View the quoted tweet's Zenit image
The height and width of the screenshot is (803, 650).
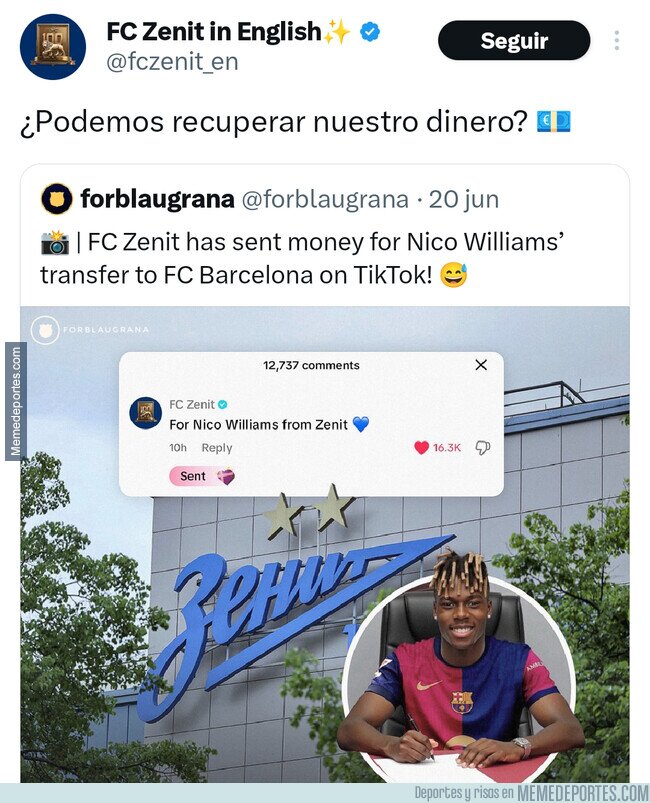click(x=325, y=544)
